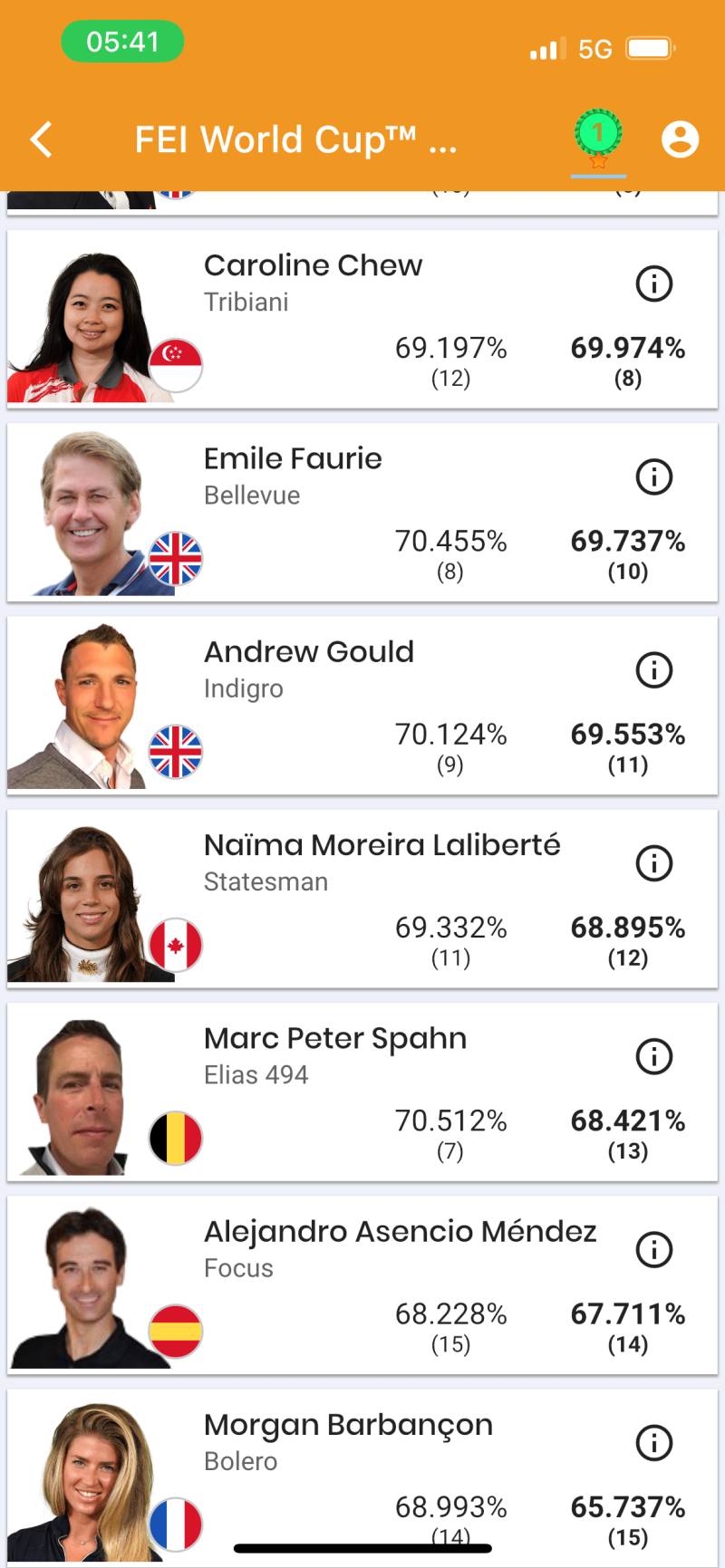Show info for Marc Peter Spahn
Viewport: 725px width, 1568px height.
654,1056
